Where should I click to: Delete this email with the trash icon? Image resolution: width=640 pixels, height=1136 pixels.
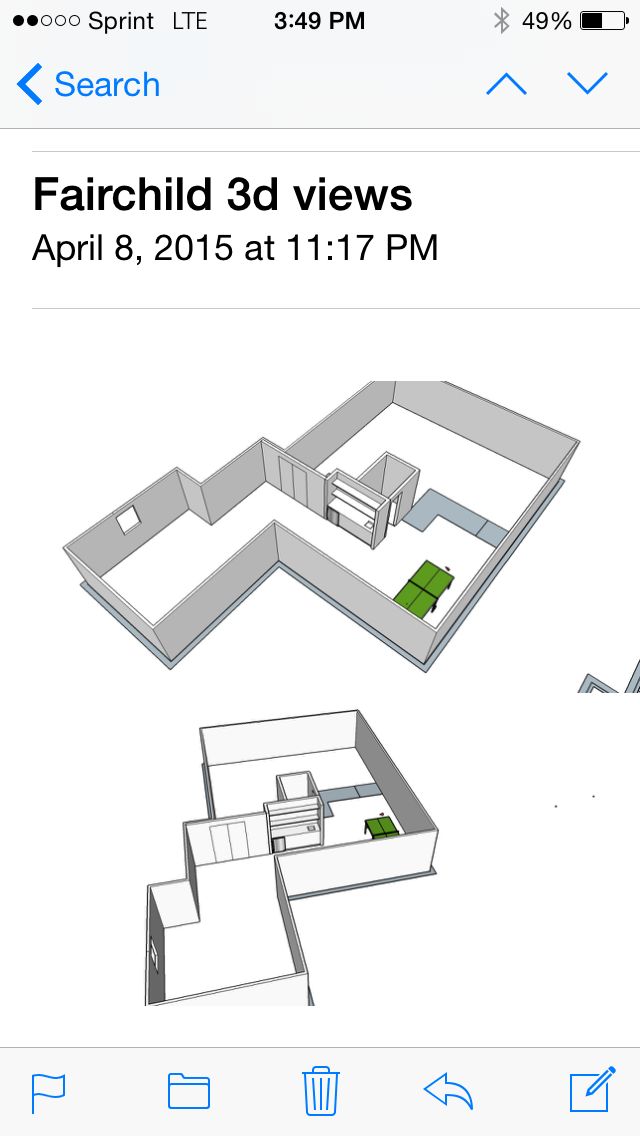pos(320,1090)
